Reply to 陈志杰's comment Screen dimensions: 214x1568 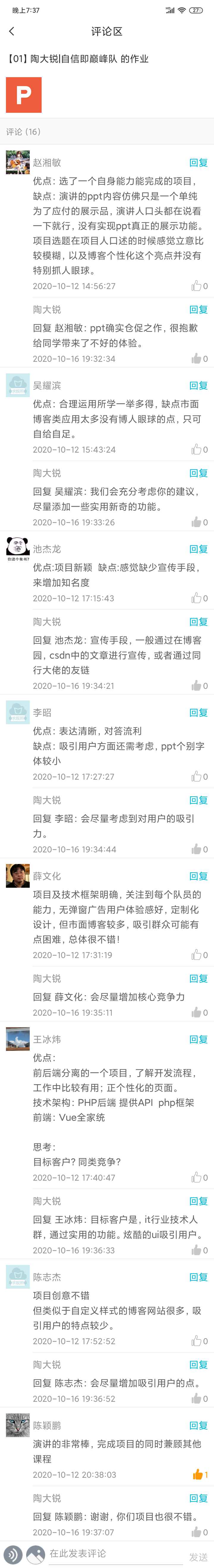click(198, 1277)
